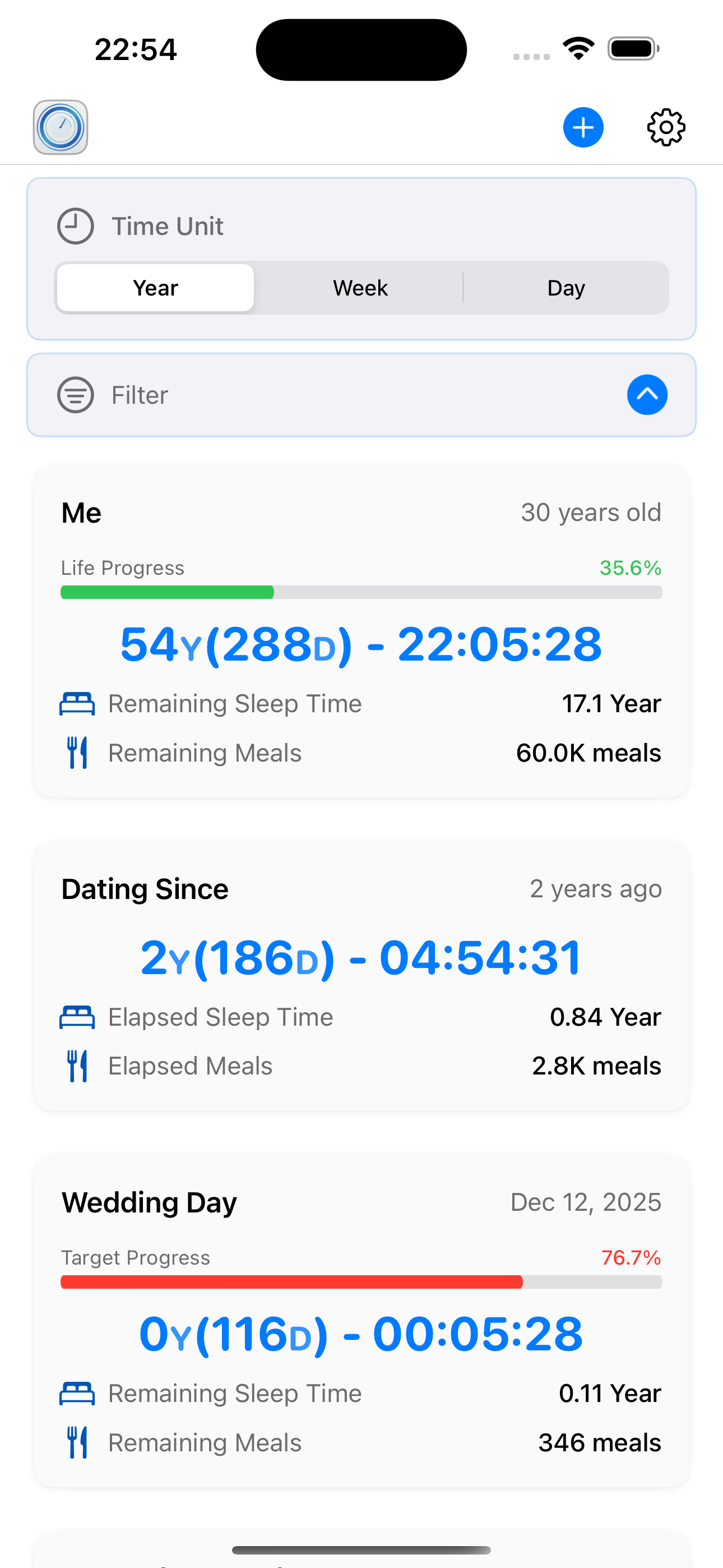This screenshot has height=1568, width=723.
Task: Tap the app logo icon
Action: tap(61, 128)
